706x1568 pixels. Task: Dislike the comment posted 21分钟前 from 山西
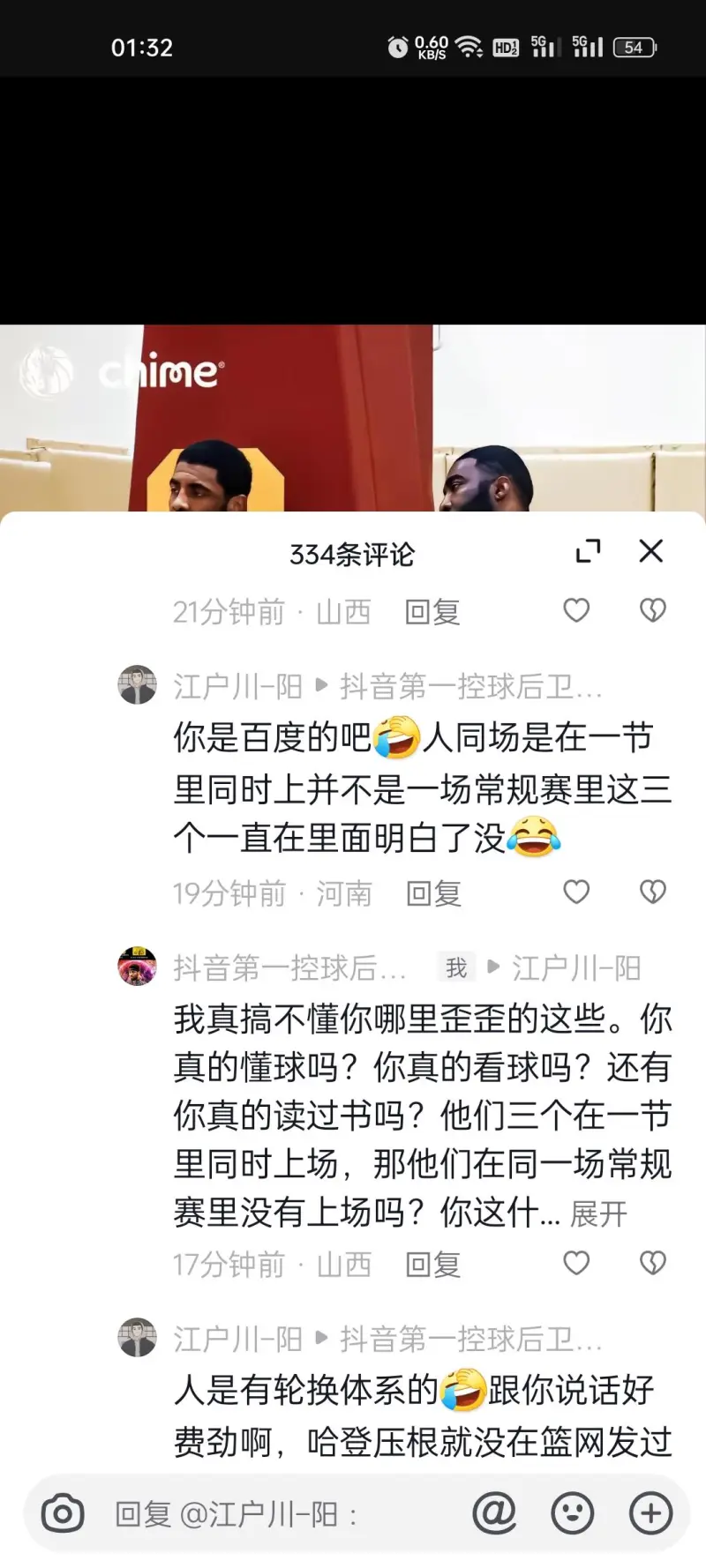click(x=652, y=610)
